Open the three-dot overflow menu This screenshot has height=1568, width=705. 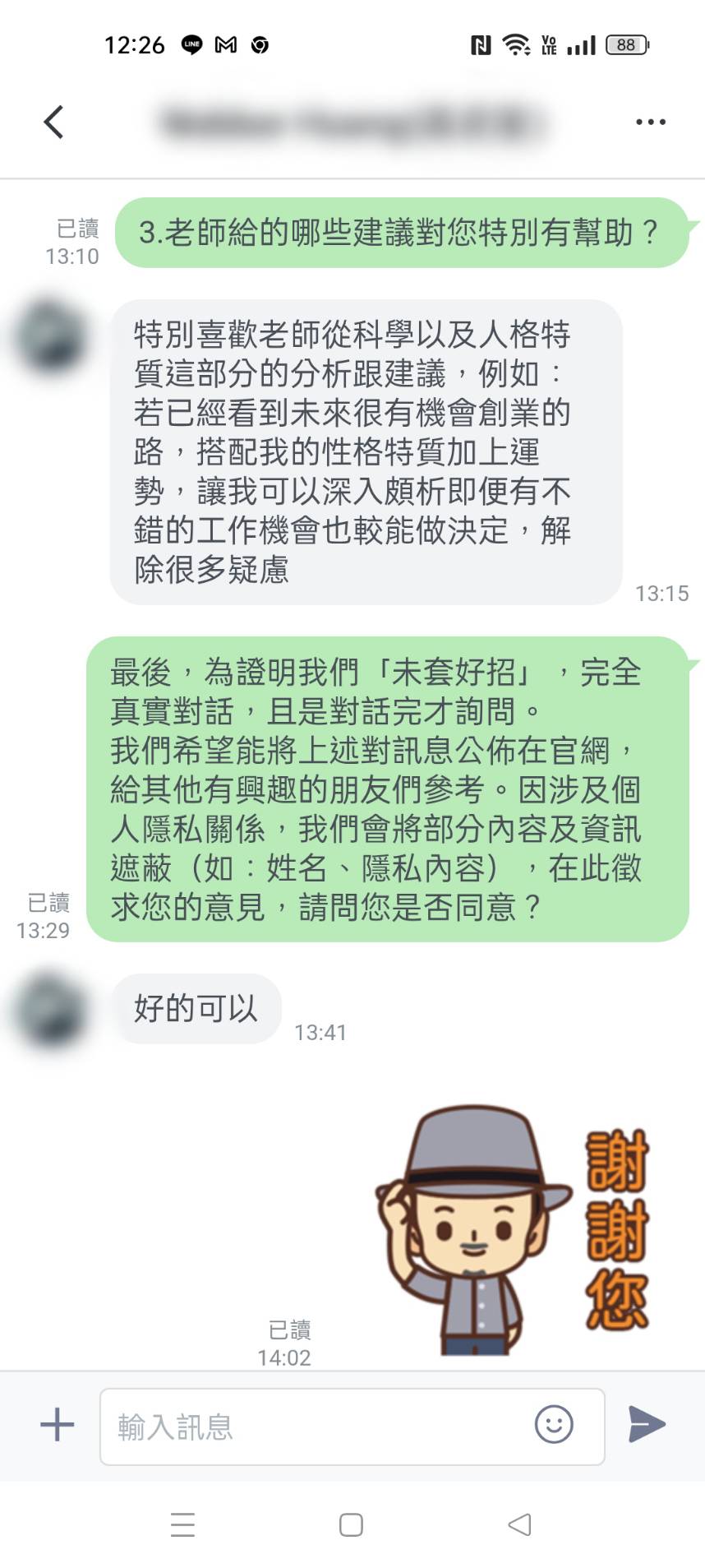650,122
